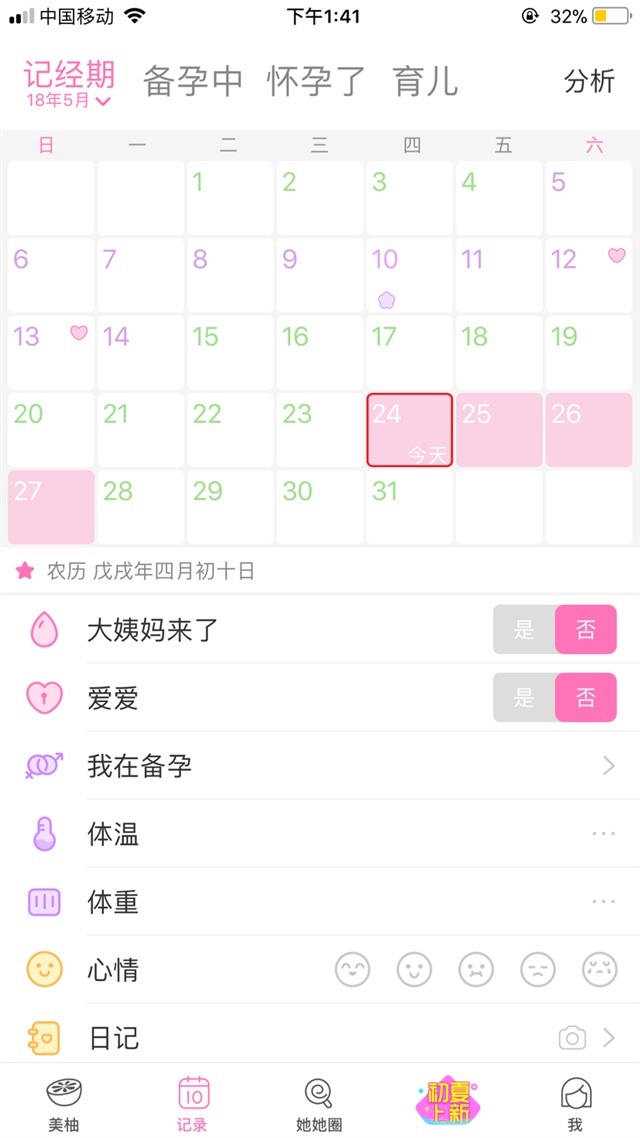Screen dimensions: 640x1138
Task: Select May 27 on the calendar
Action: 51,507
